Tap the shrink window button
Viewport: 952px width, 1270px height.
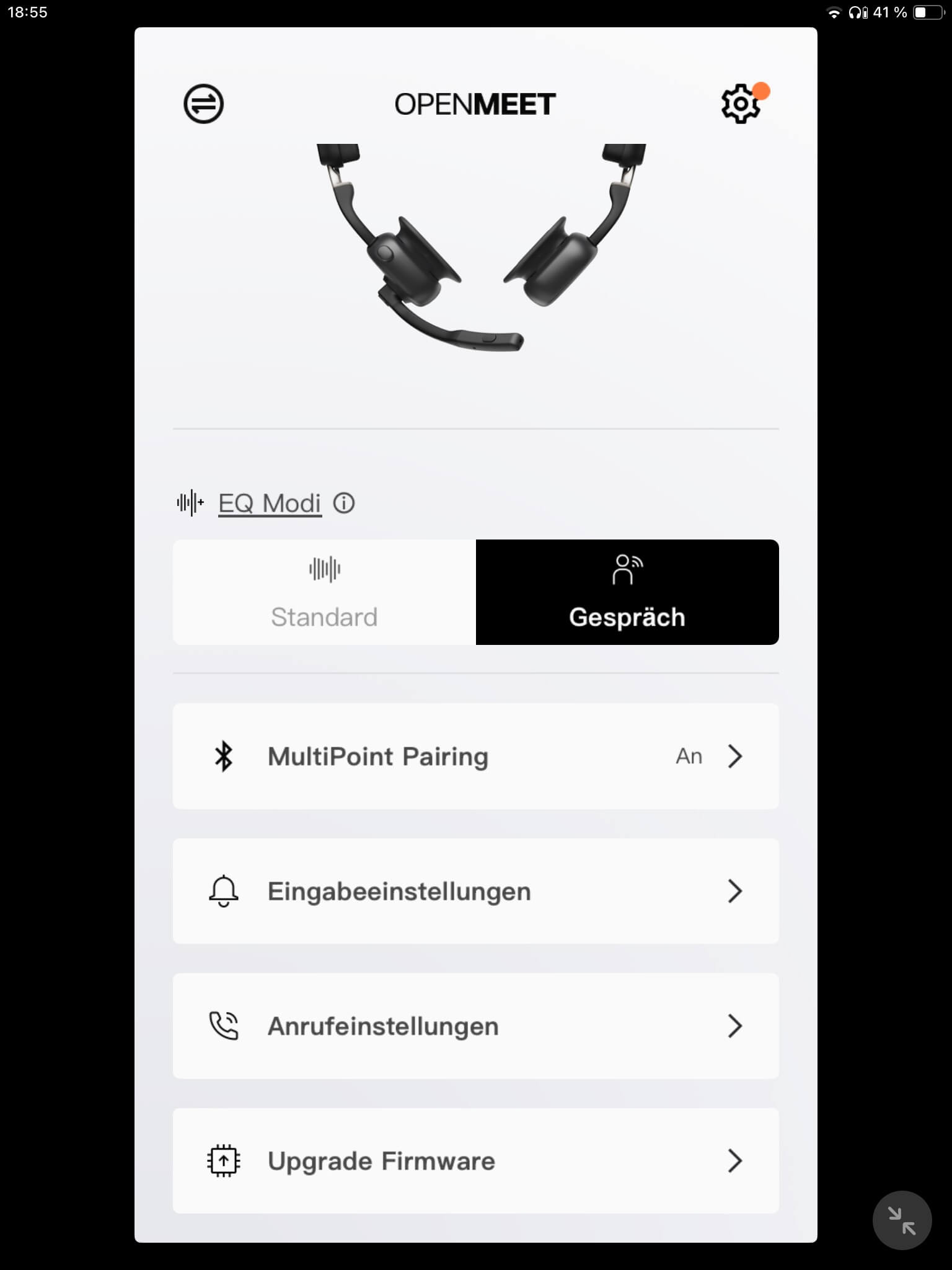click(902, 1220)
